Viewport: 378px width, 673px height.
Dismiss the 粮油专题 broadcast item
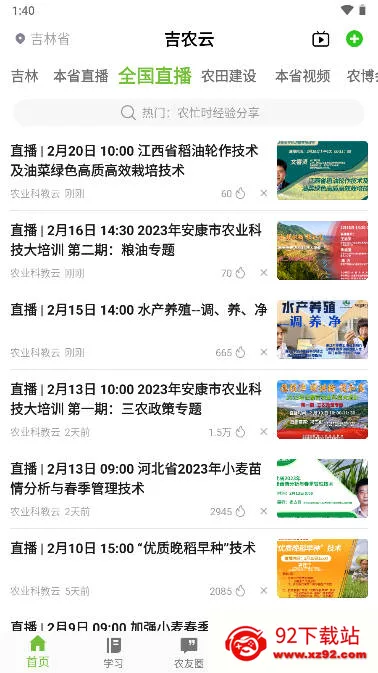point(263,273)
